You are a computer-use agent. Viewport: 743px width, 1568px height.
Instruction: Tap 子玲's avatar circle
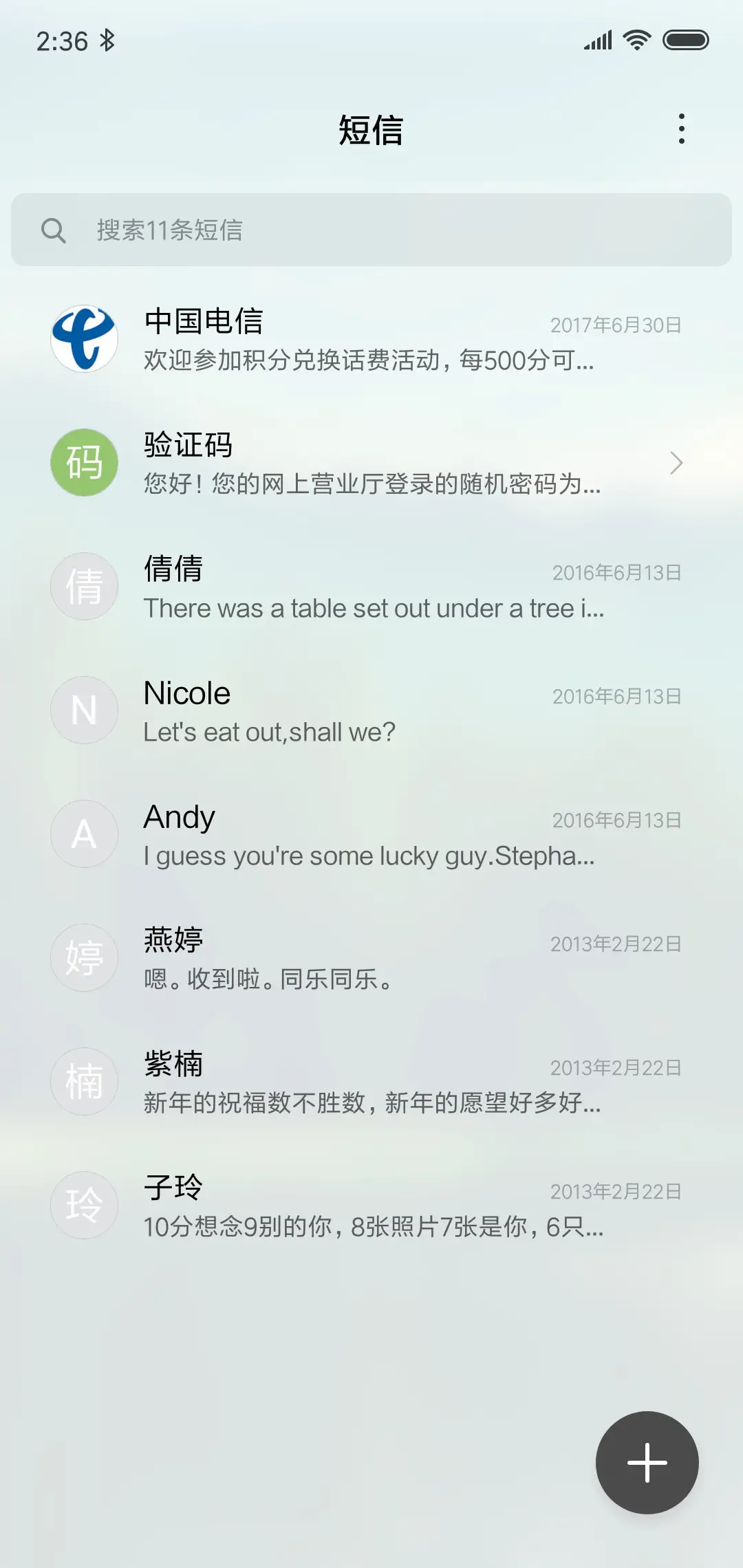pos(84,1205)
